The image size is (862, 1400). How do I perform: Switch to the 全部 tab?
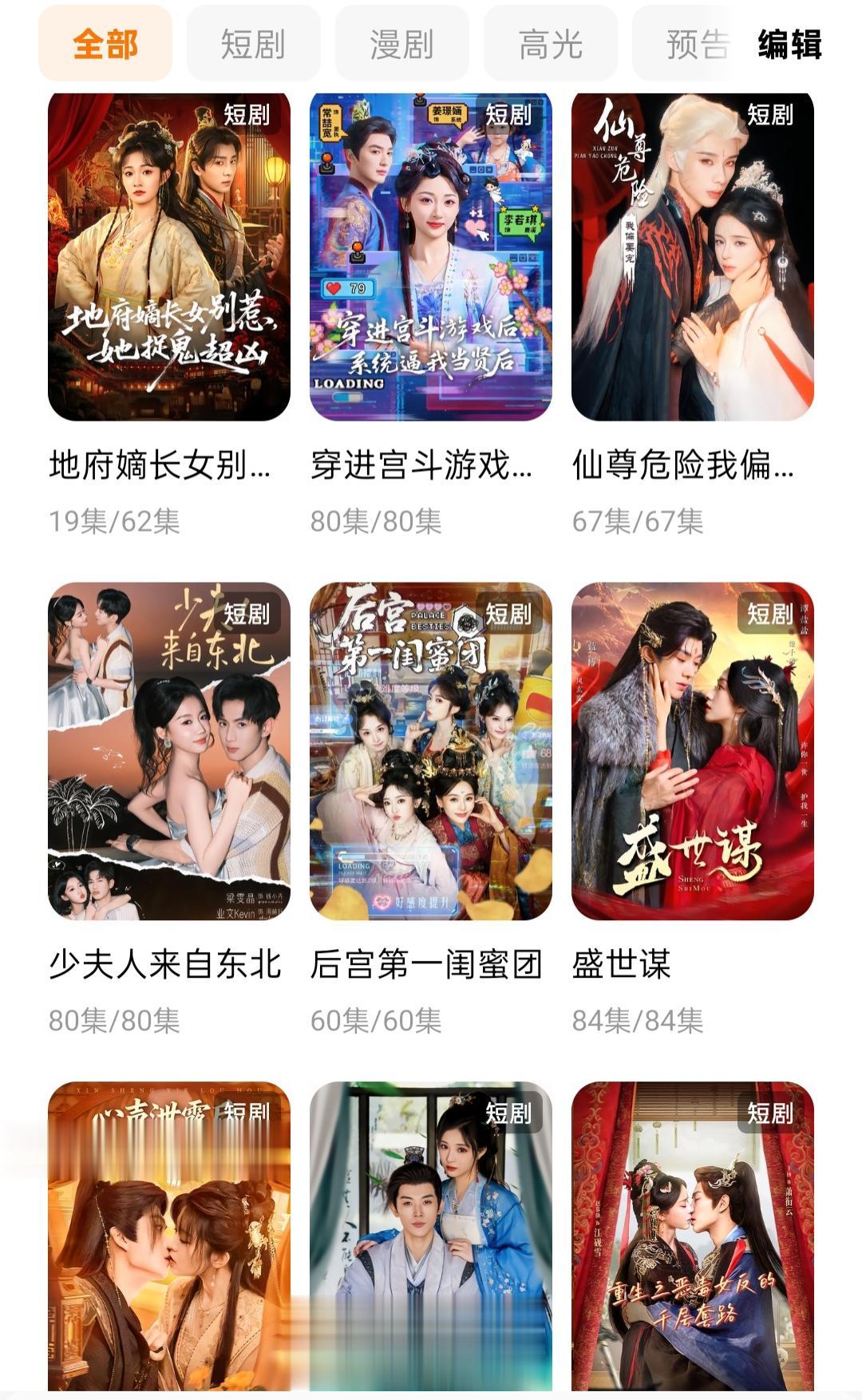tap(105, 44)
